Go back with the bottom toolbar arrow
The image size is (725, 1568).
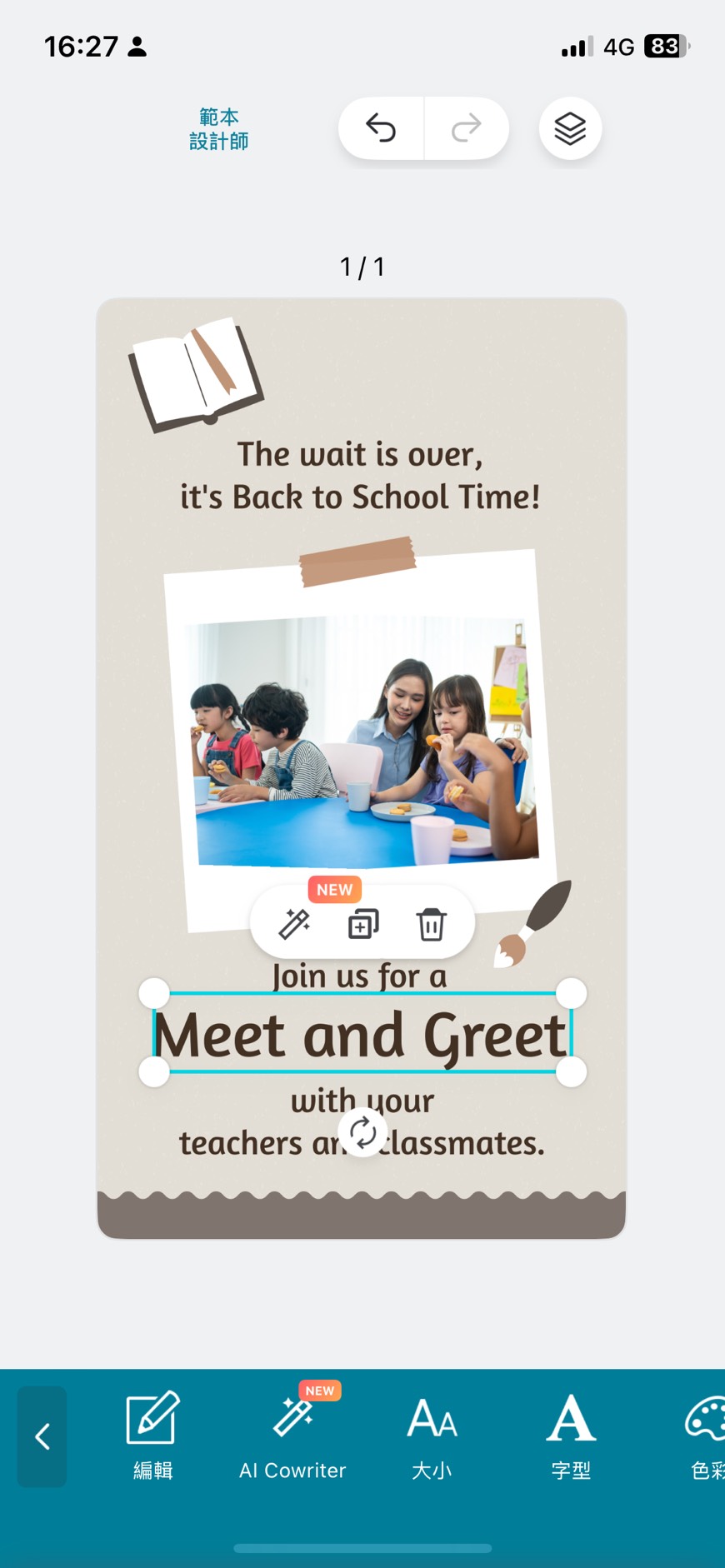click(x=42, y=1436)
